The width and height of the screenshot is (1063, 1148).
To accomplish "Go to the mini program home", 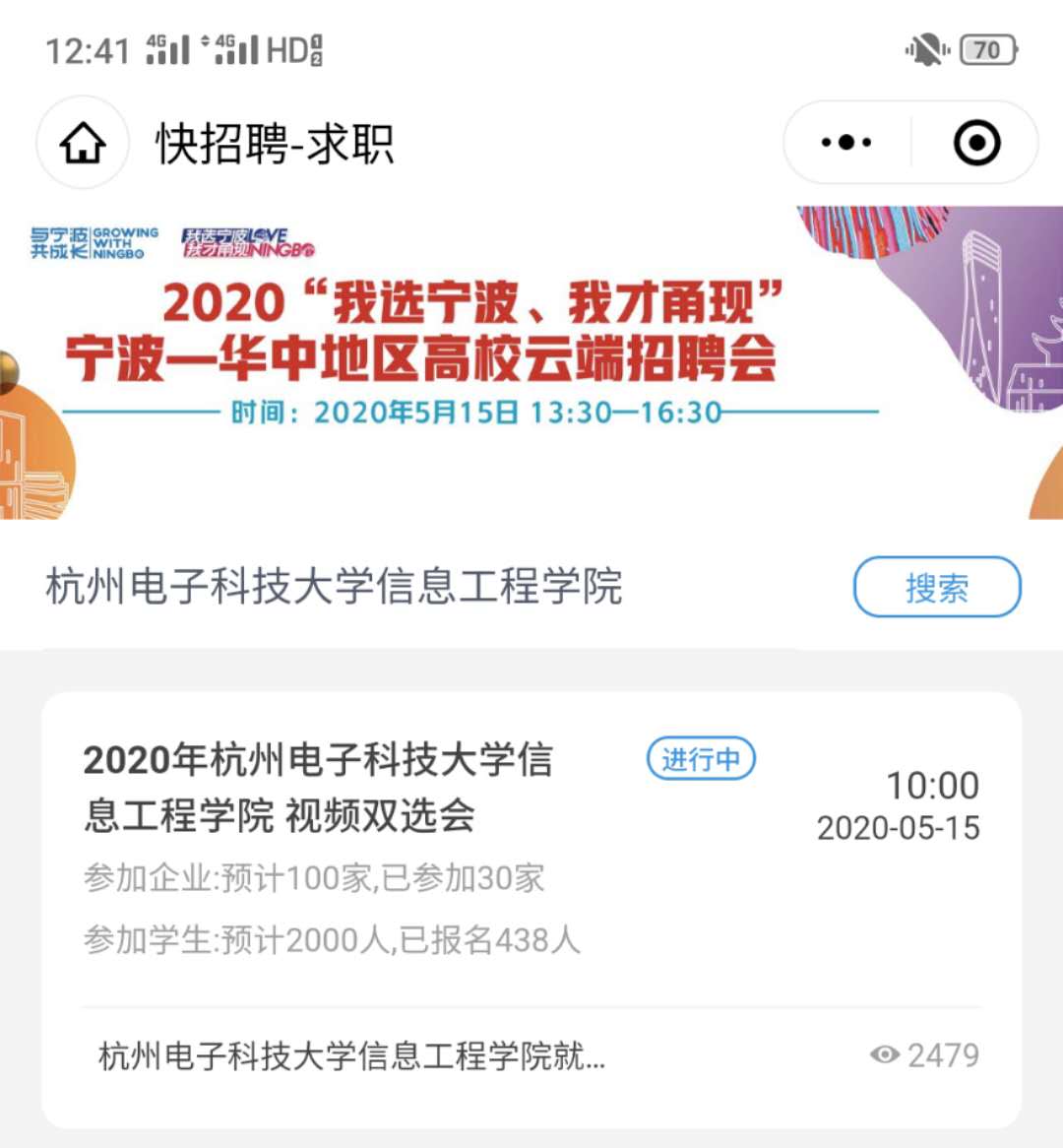I will (x=83, y=143).
